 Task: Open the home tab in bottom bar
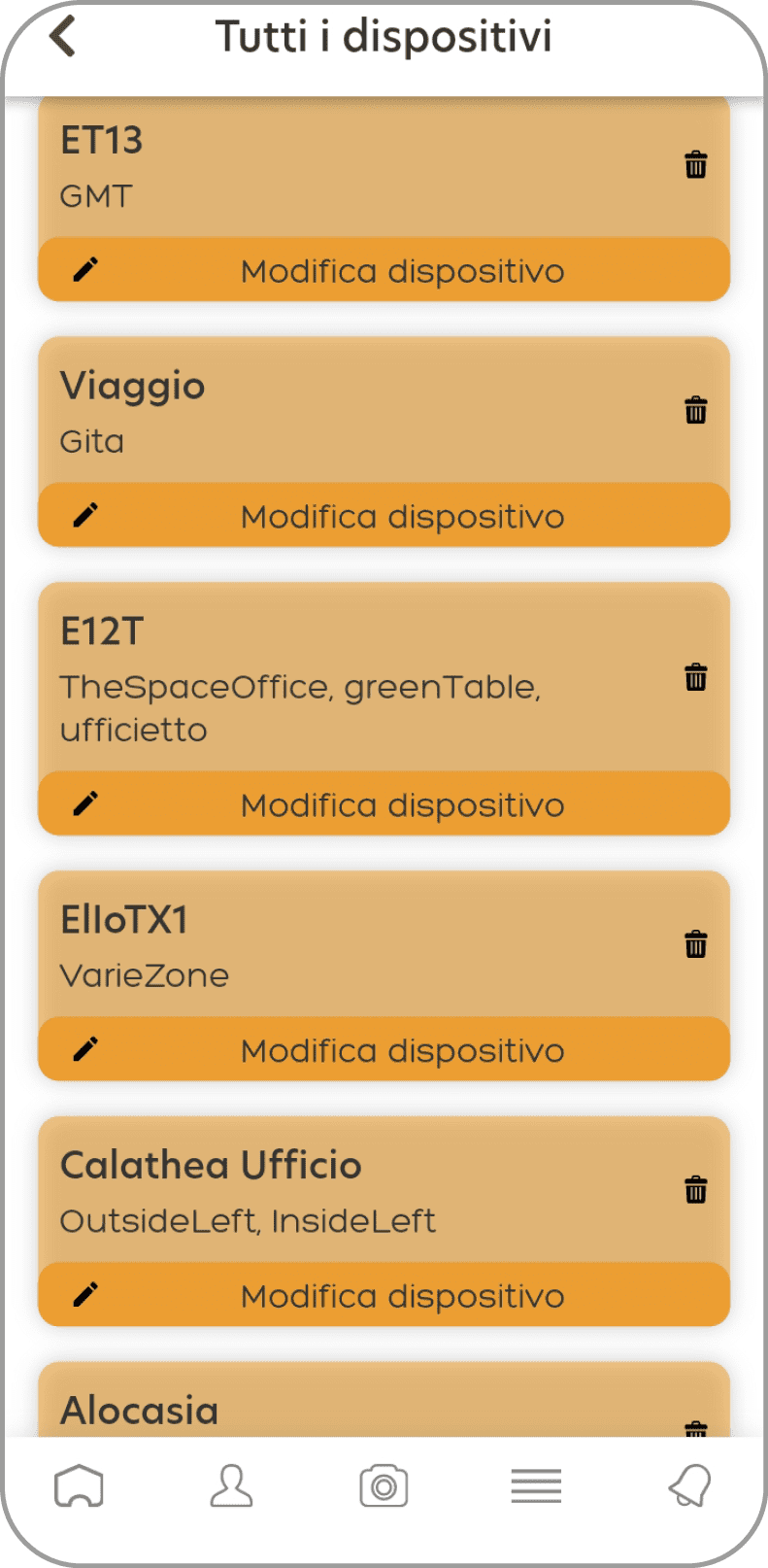point(79,1486)
